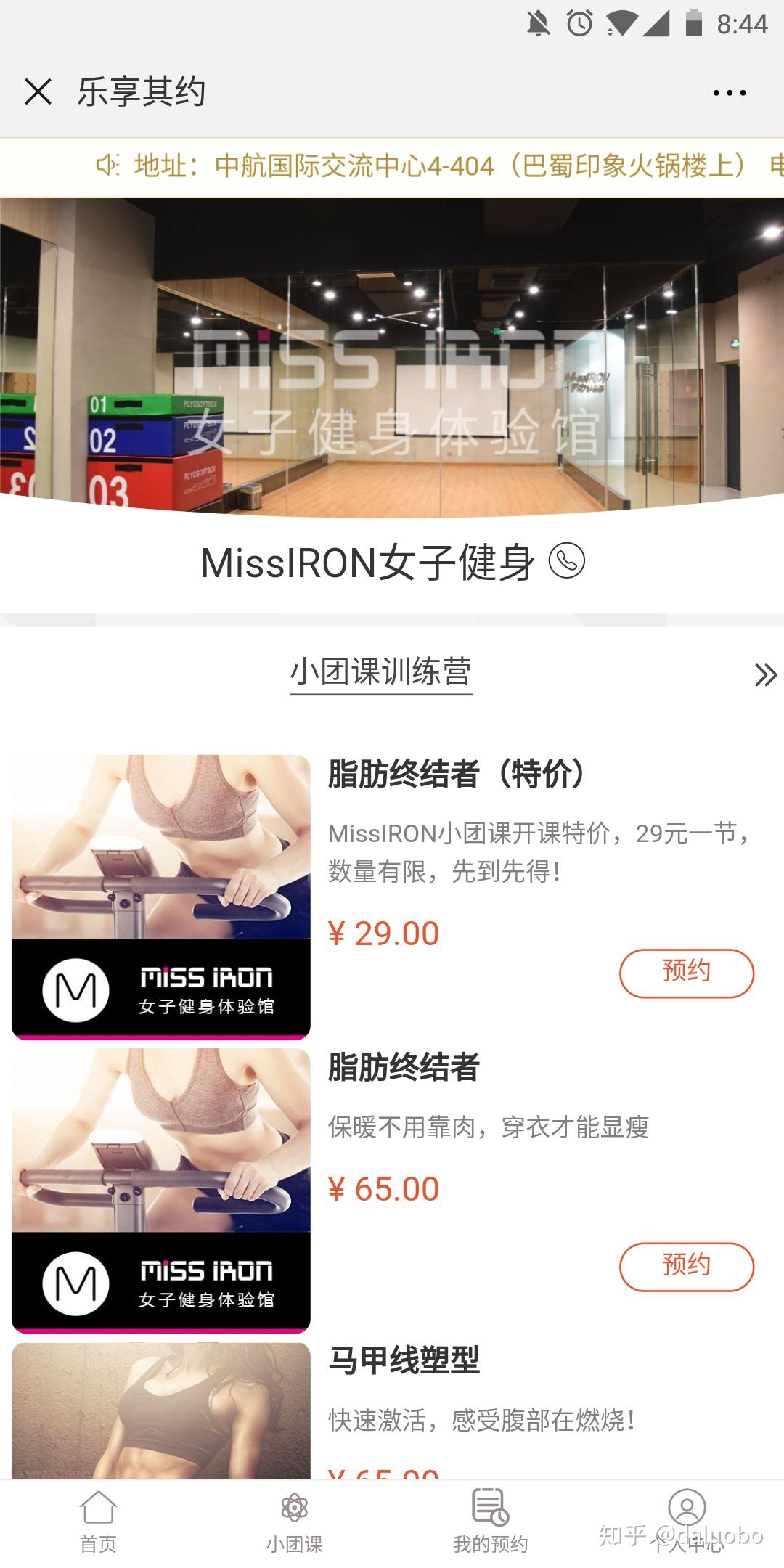Open the 马甲线塑型 course card
This screenshot has height=1568, width=784.
click(404, 1360)
